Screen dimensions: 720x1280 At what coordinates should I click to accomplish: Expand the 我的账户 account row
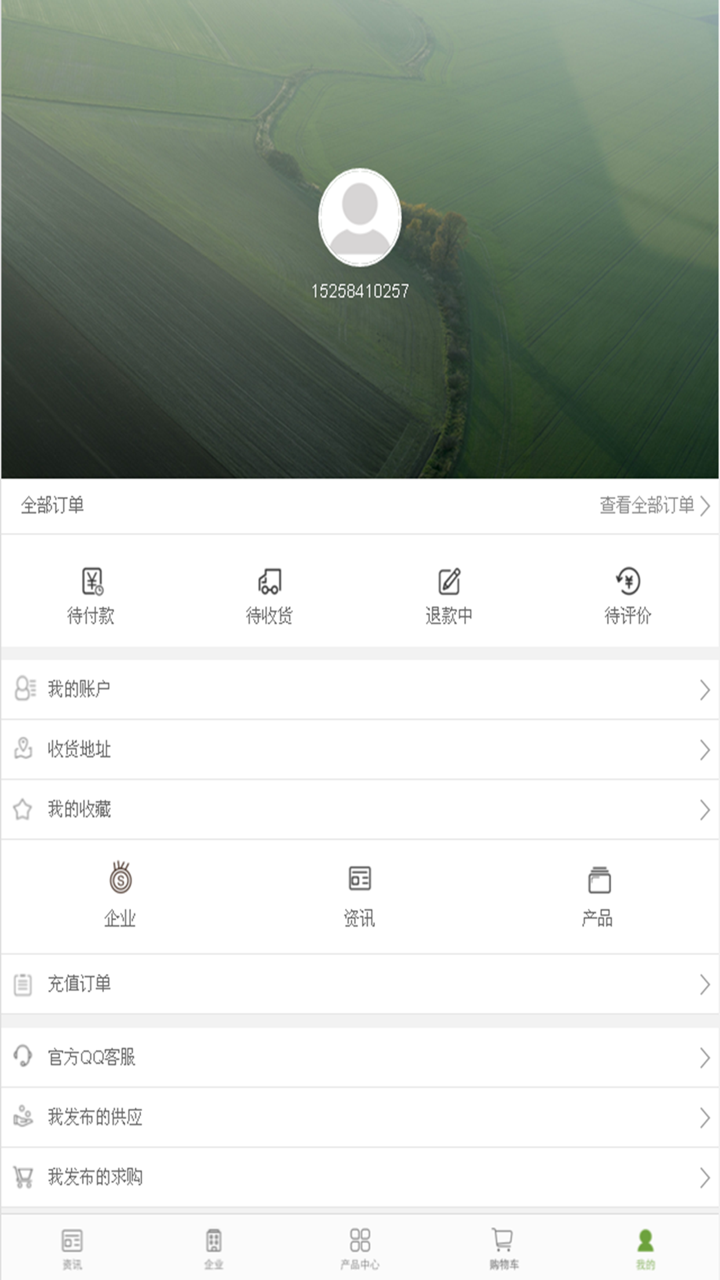pos(360,689)
